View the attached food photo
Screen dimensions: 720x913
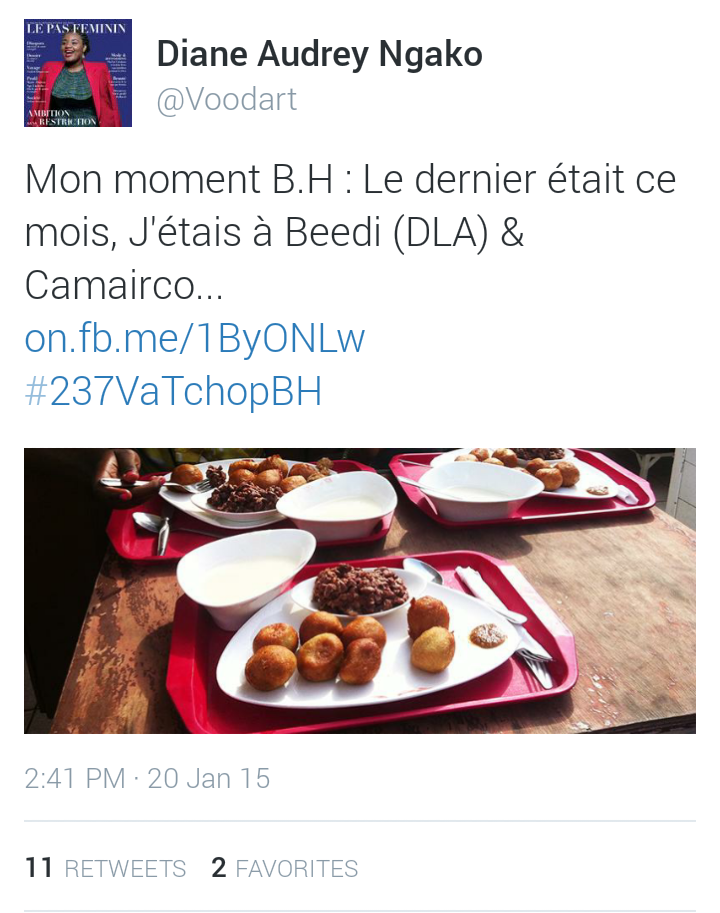(x=360, y=590)
